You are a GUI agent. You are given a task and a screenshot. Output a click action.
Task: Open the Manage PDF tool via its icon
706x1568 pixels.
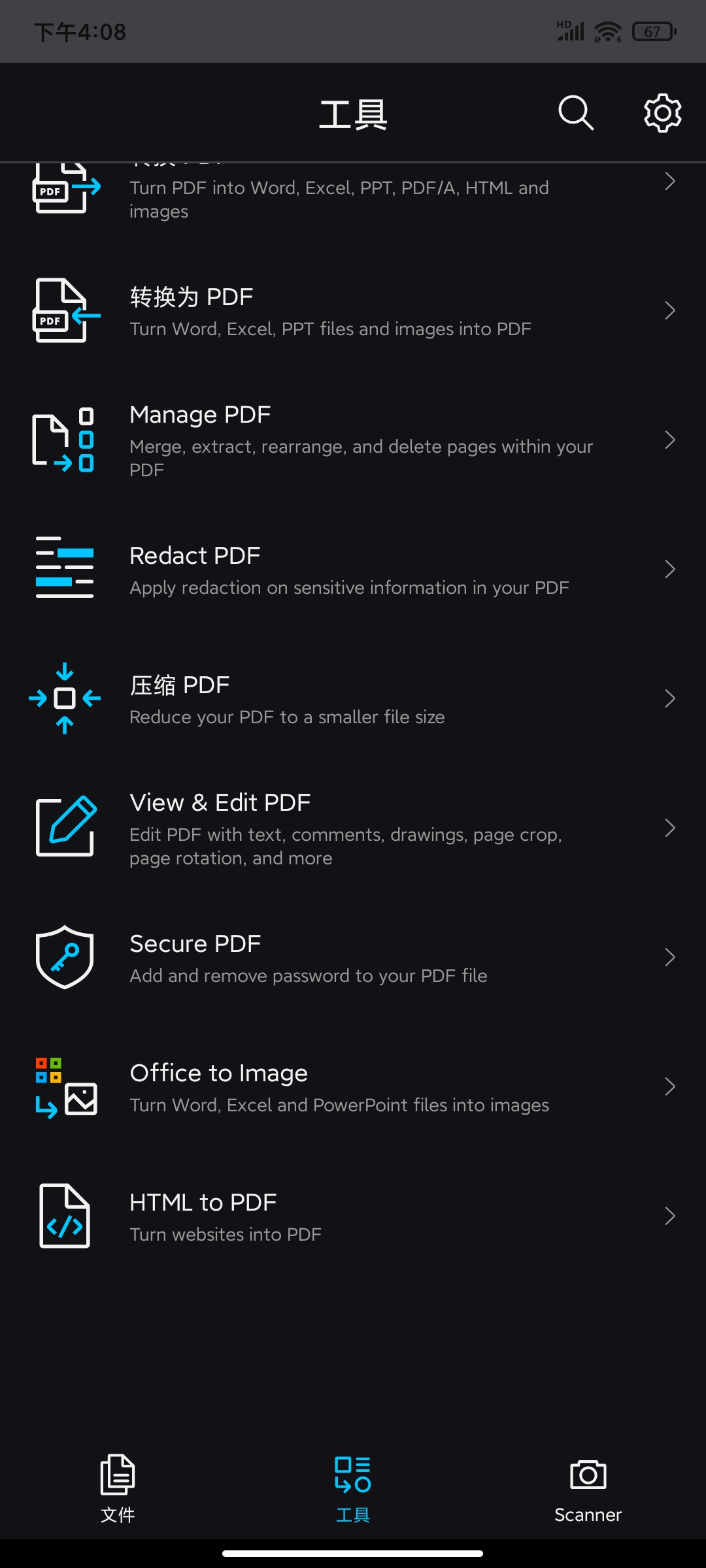pyautogui.click(x=63, y=440)
